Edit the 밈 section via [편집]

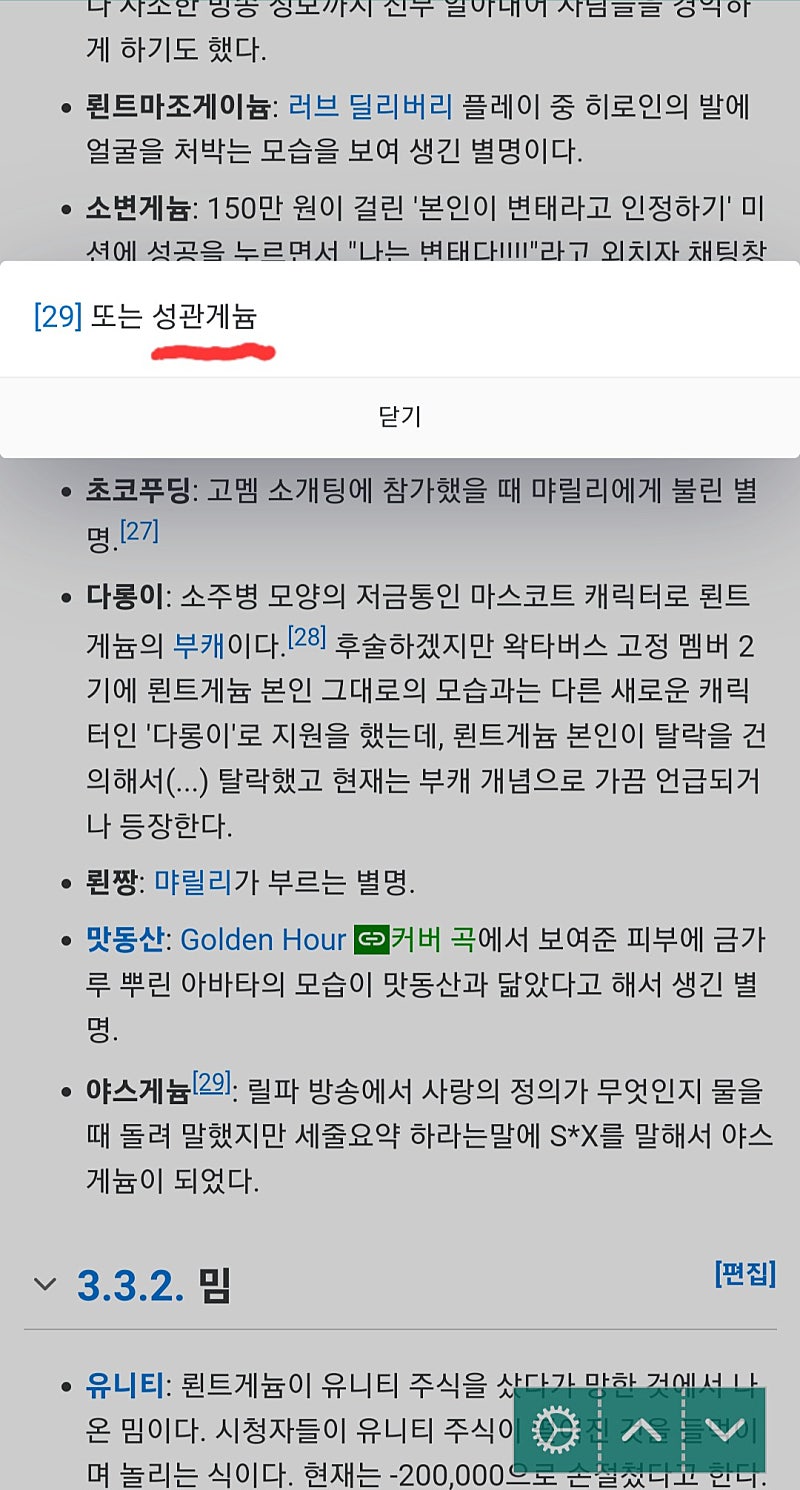[x=745, y=1274]
